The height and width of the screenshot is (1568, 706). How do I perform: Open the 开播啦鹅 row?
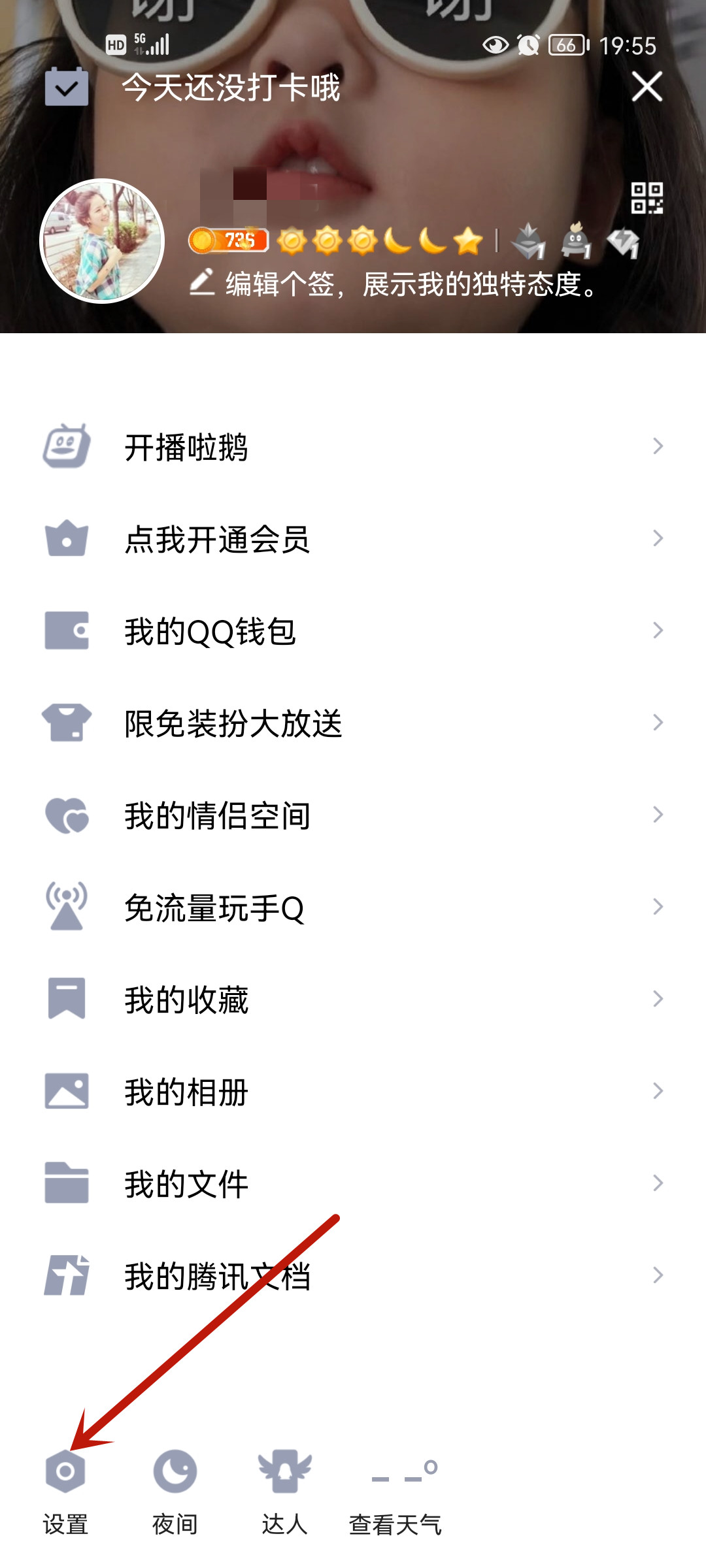(x=353, y=447)
